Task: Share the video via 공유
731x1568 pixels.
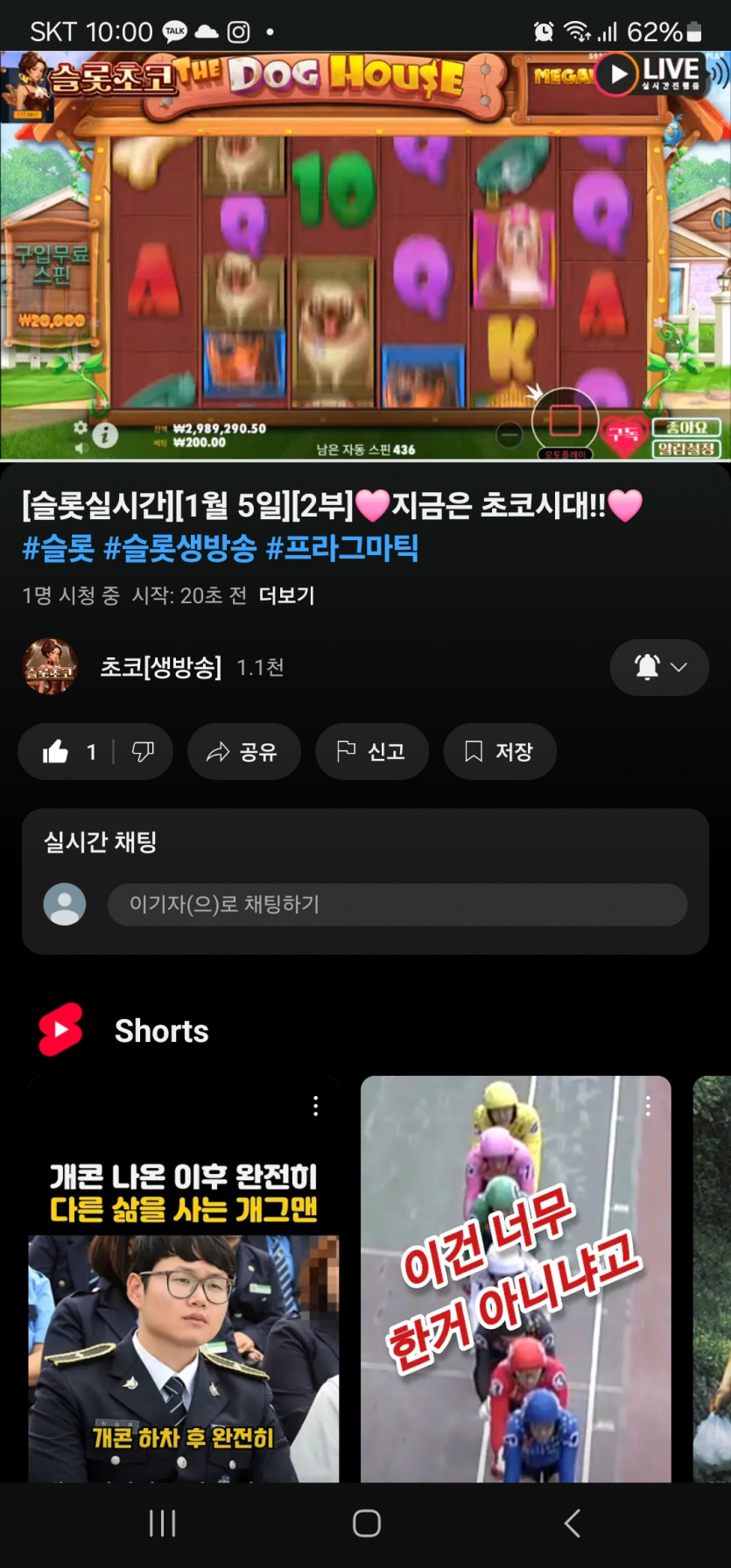Action: tap(243, 751)
